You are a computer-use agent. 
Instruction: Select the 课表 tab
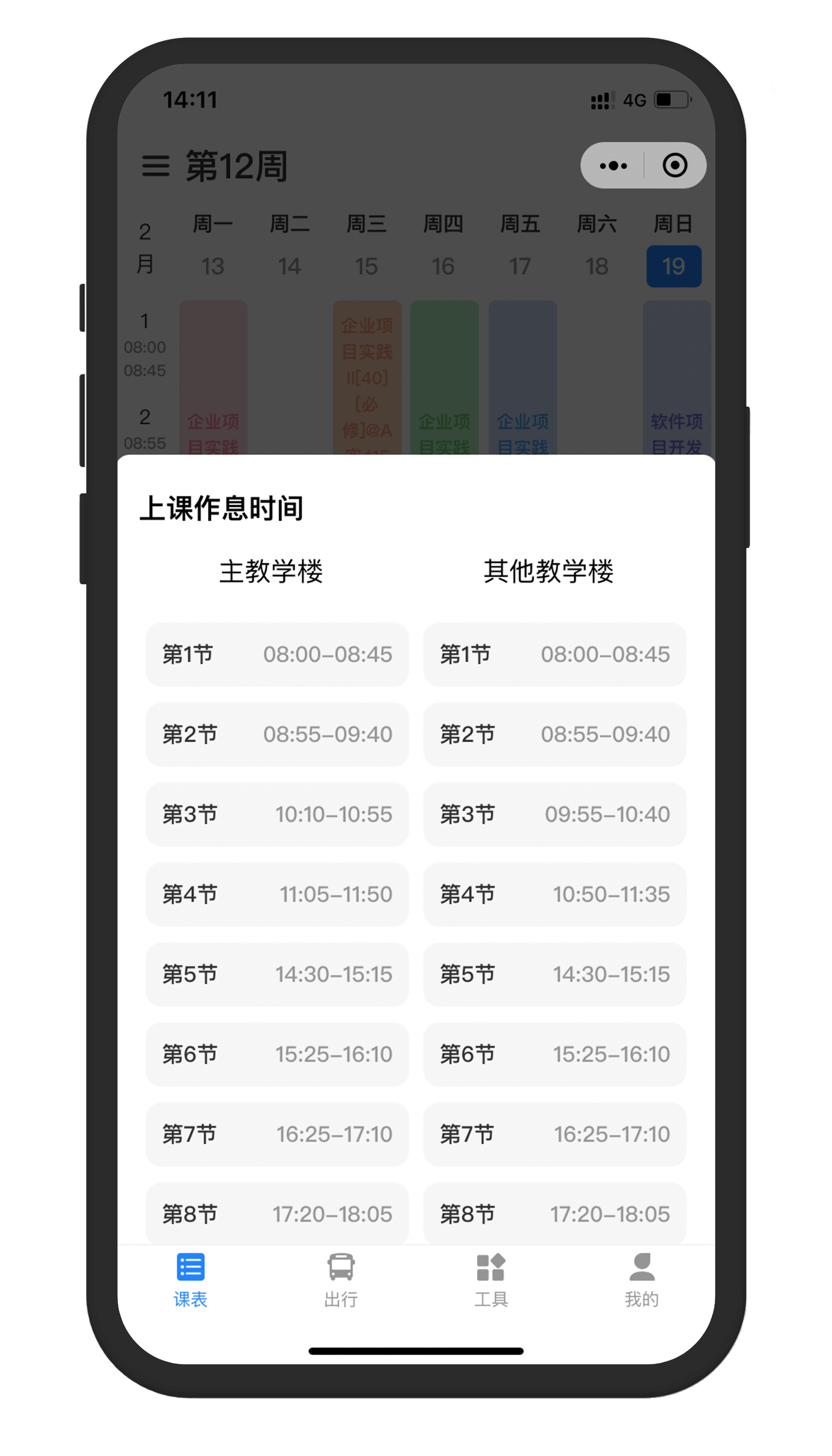[x=190, y=1280]
